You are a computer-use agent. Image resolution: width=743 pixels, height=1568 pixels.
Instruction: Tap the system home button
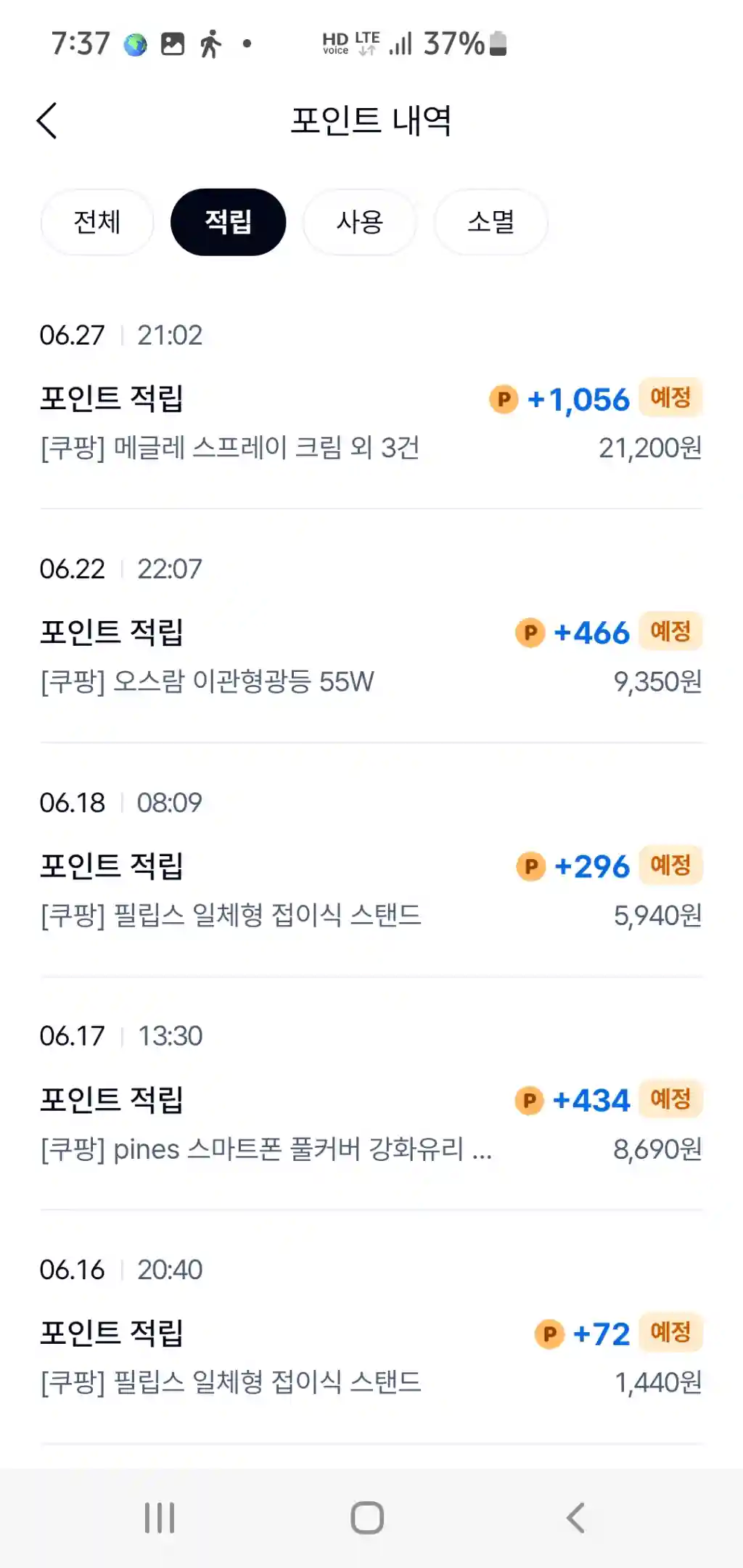coord(367,1517)
